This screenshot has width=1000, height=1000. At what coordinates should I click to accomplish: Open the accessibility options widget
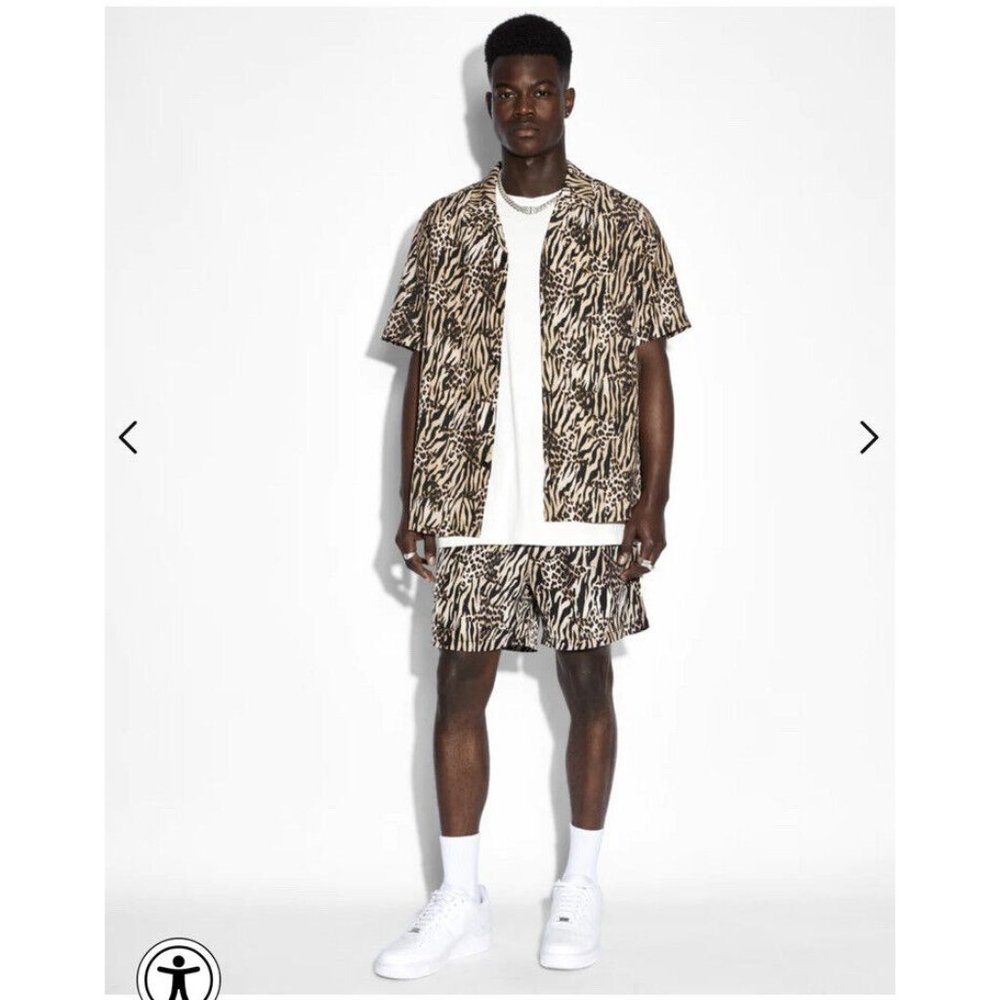point(177,969)
